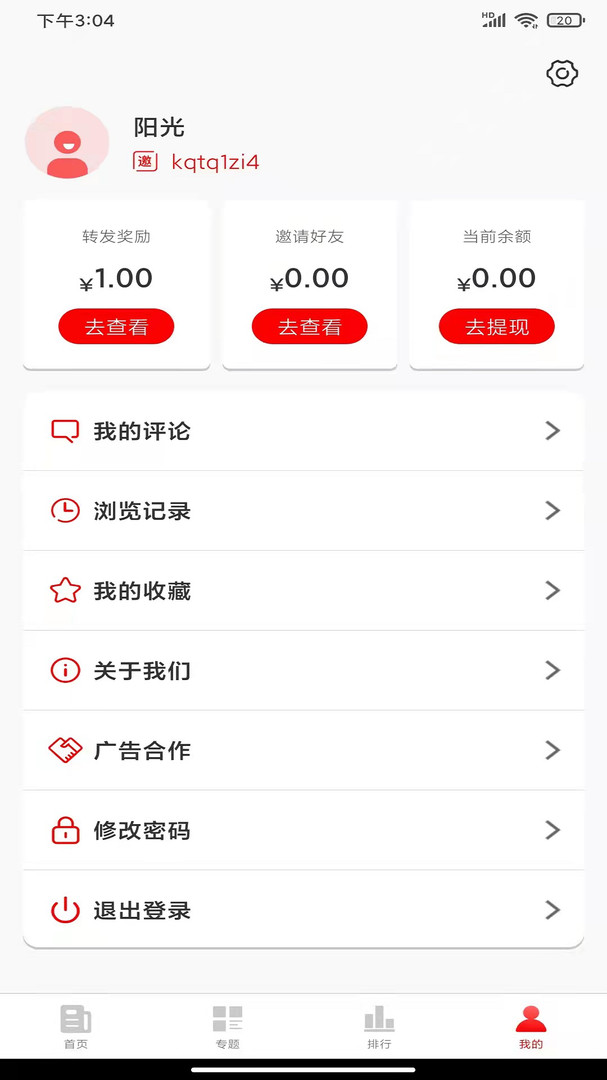The image size is (607, 1080).
Task: Open the settings gear icon
Action: (x=563, y=73)
